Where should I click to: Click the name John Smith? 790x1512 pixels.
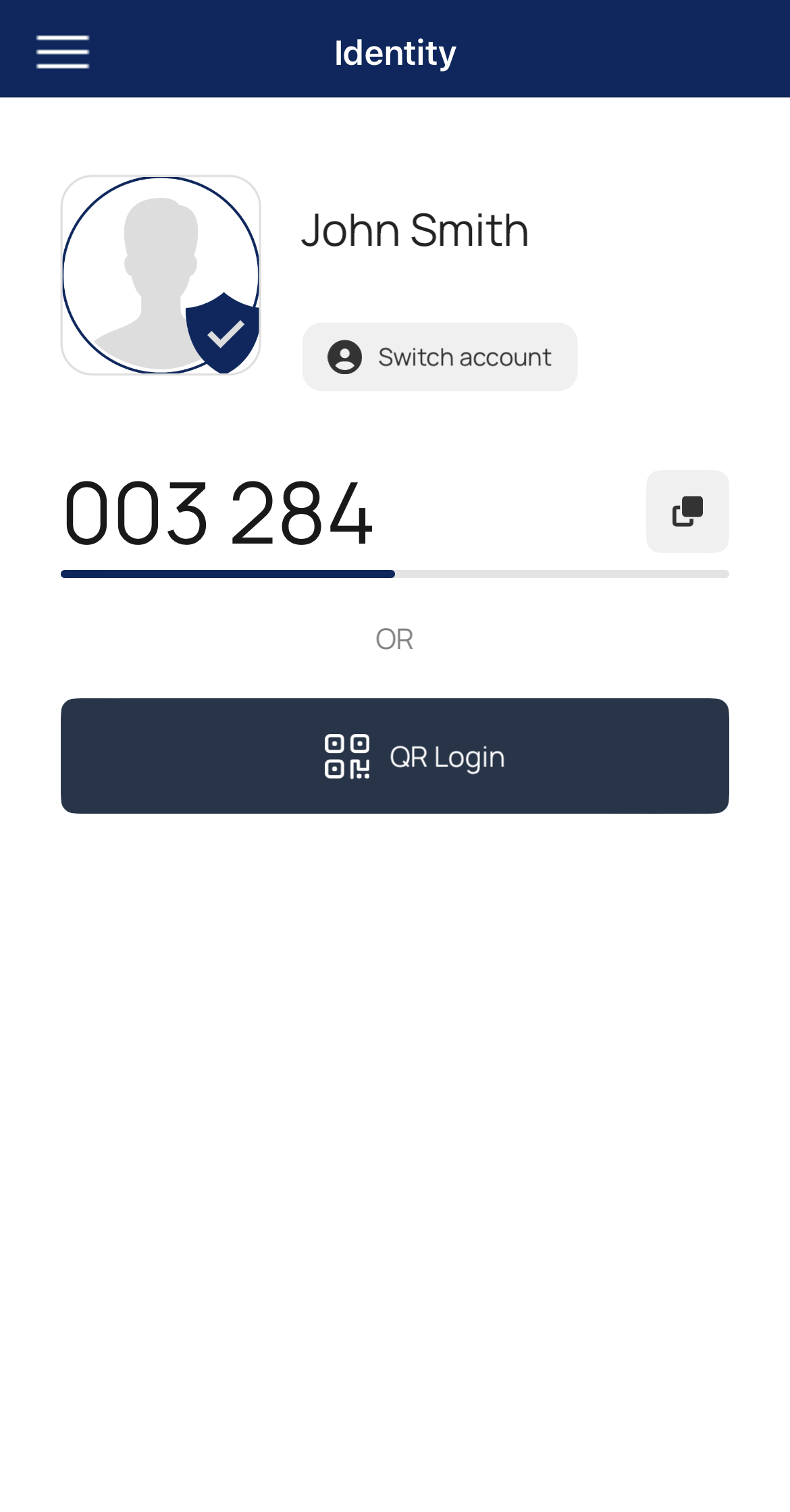pos(415,230)
